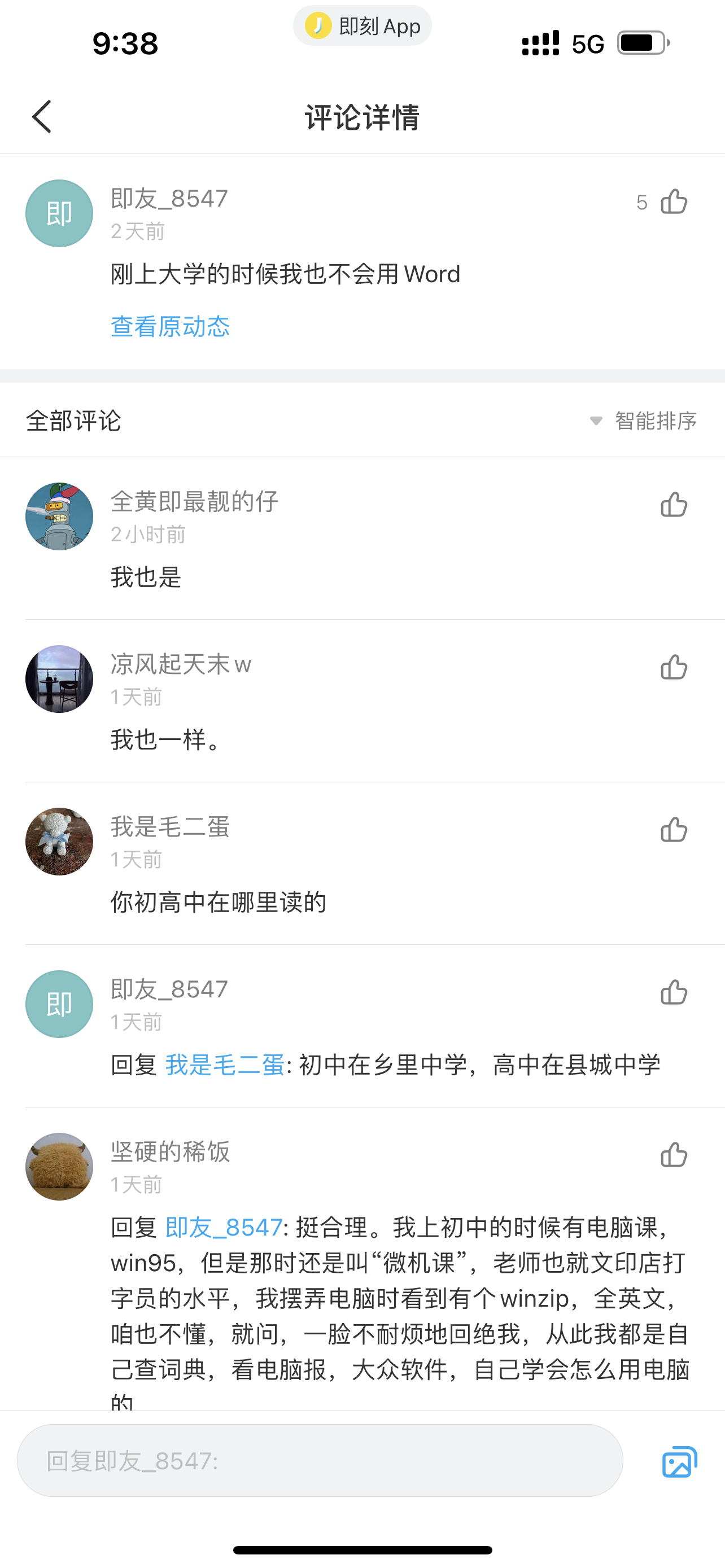Viewport: 725px width, 1568px height.
Task: Open the 查看原动态 link
Action: click(170, 326)
